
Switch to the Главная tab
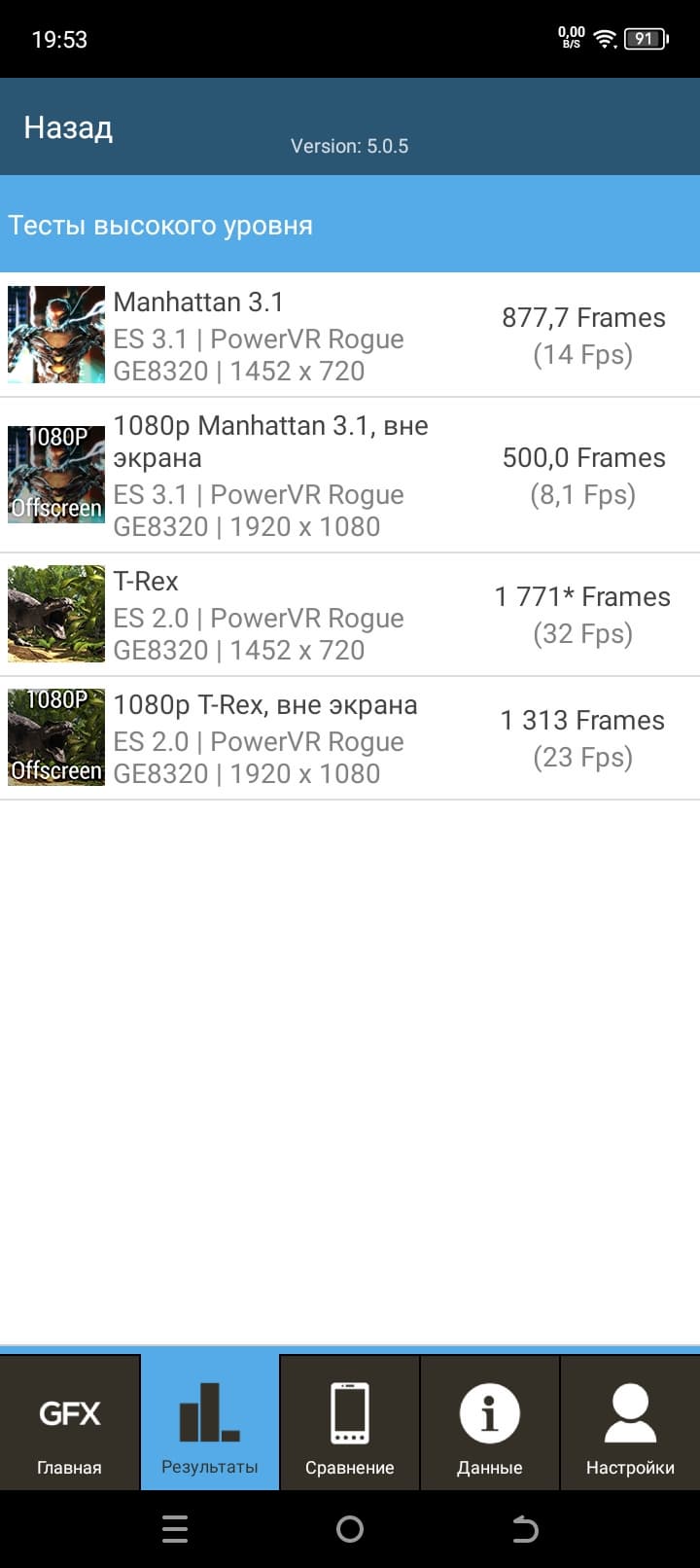click(70, 1423)
